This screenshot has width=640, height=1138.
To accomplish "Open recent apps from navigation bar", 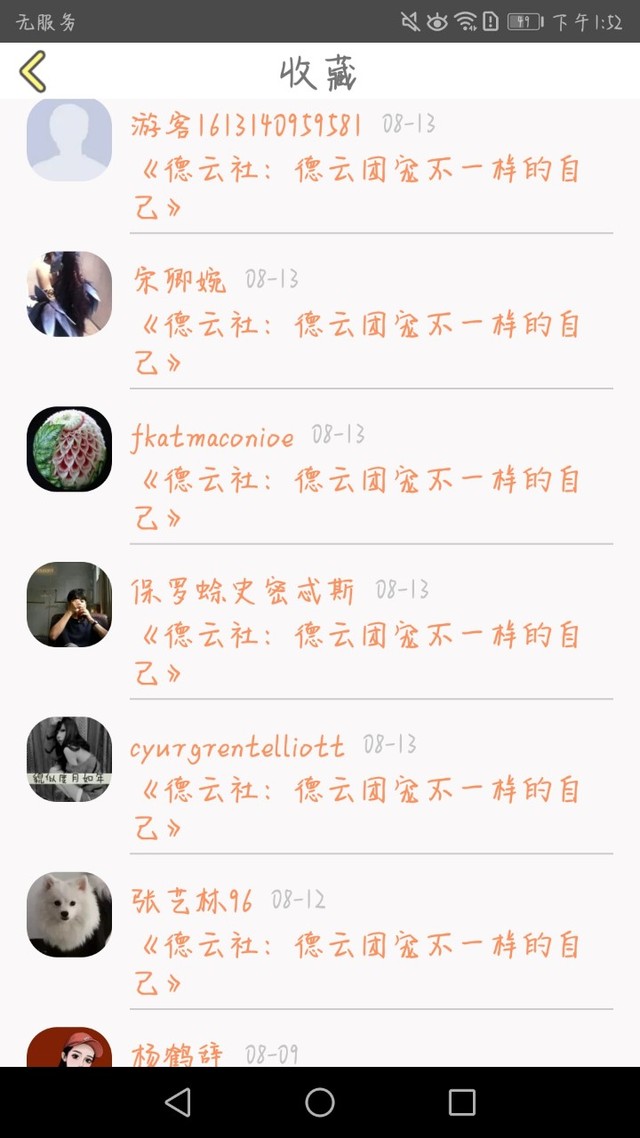I will [461, 1102].
